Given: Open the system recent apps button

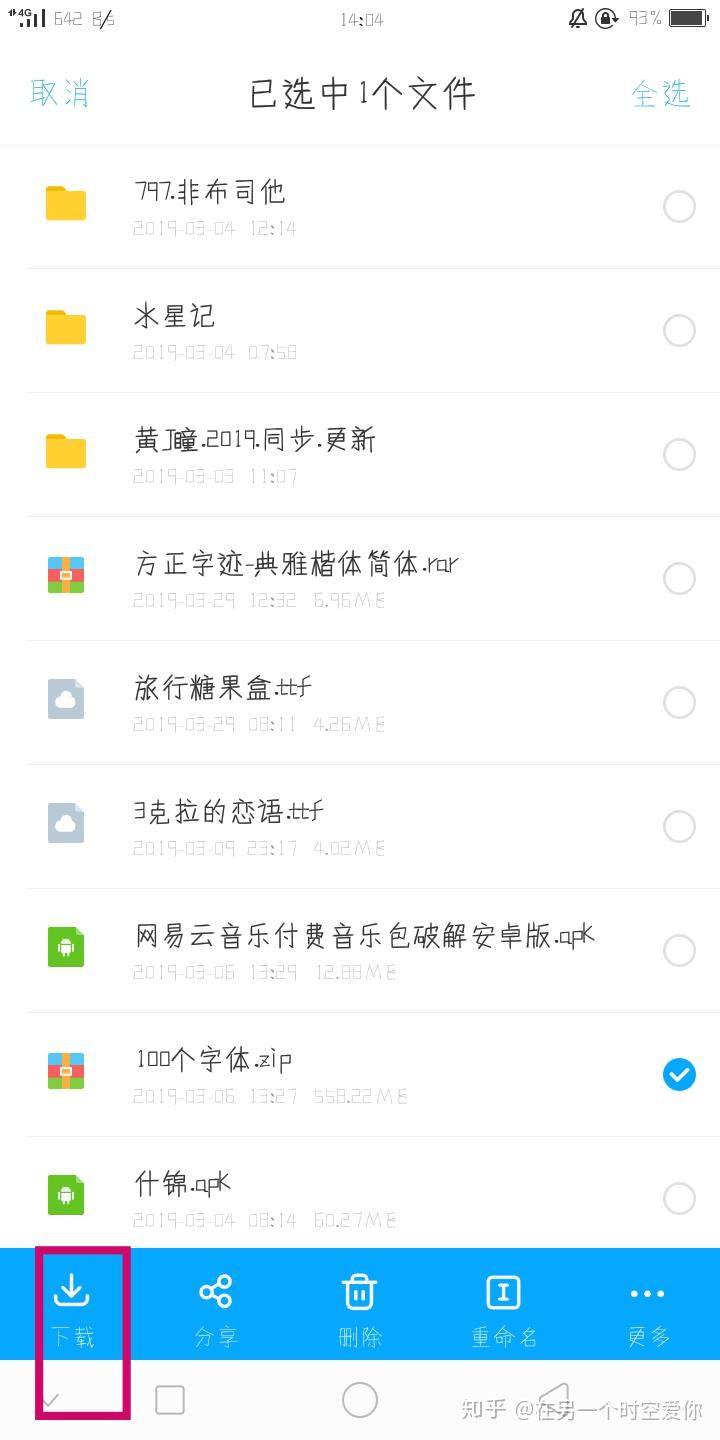Looking at the screenshot, I should (170, 1400).
